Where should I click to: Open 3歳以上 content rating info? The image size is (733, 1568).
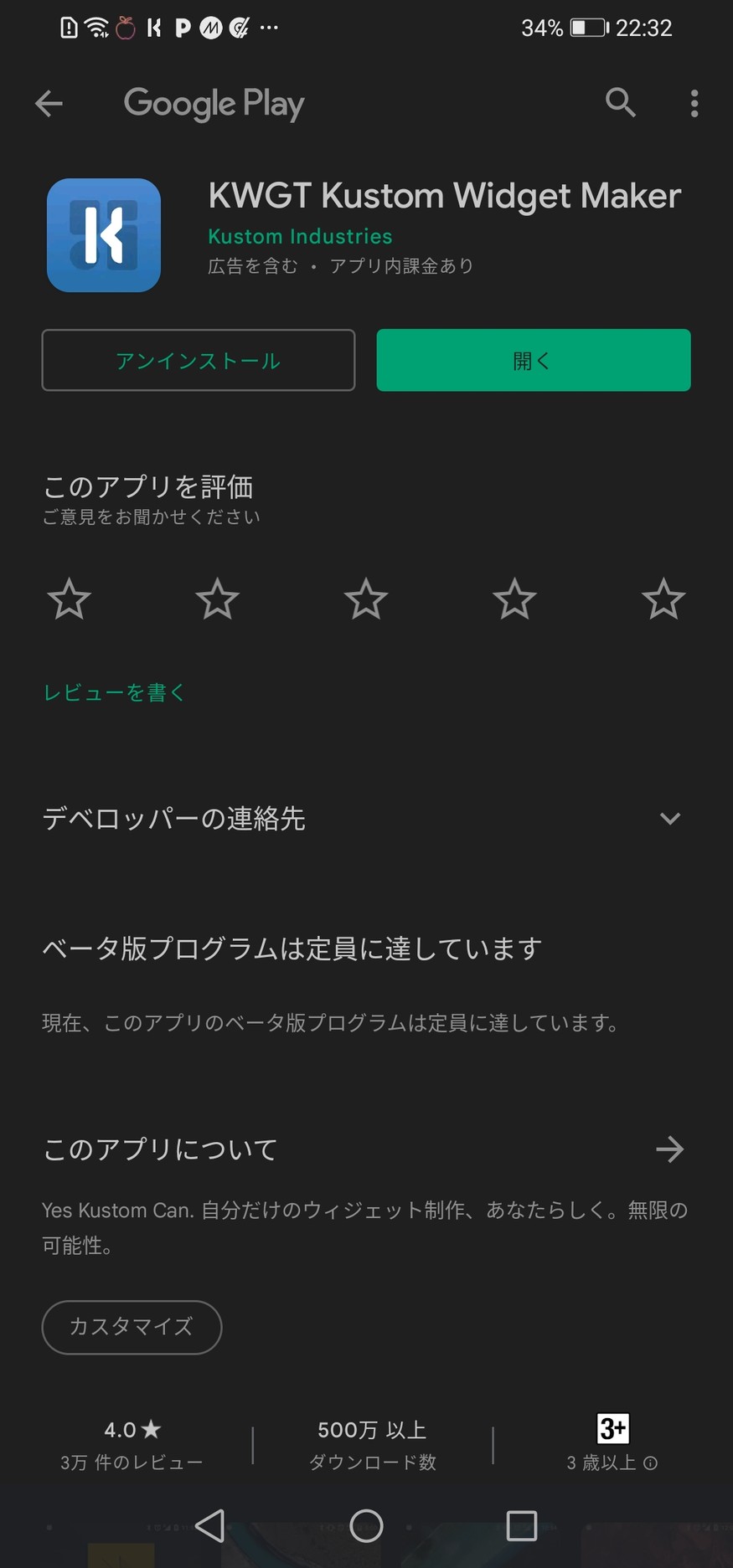650,1463
